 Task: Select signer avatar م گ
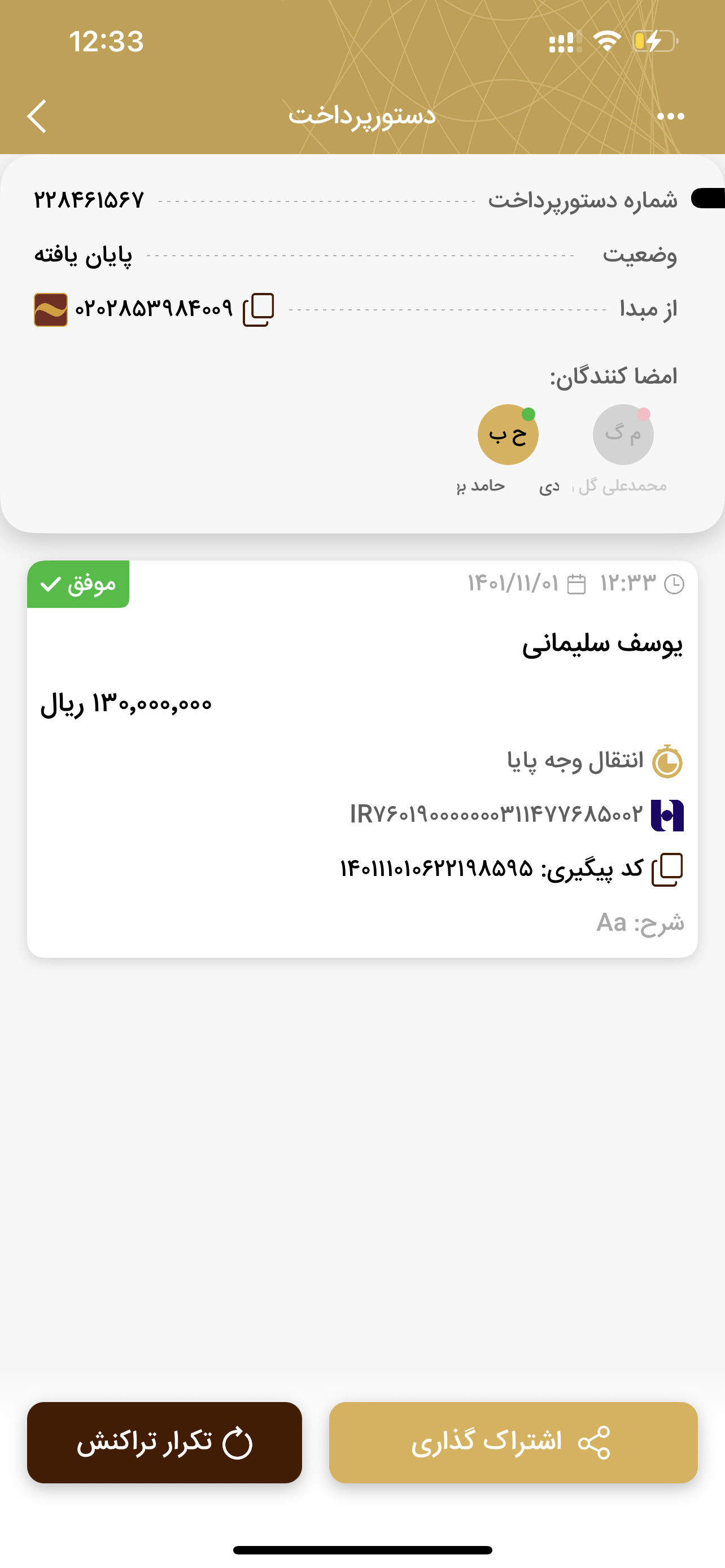pyautogui.click(x=623, y=435)
